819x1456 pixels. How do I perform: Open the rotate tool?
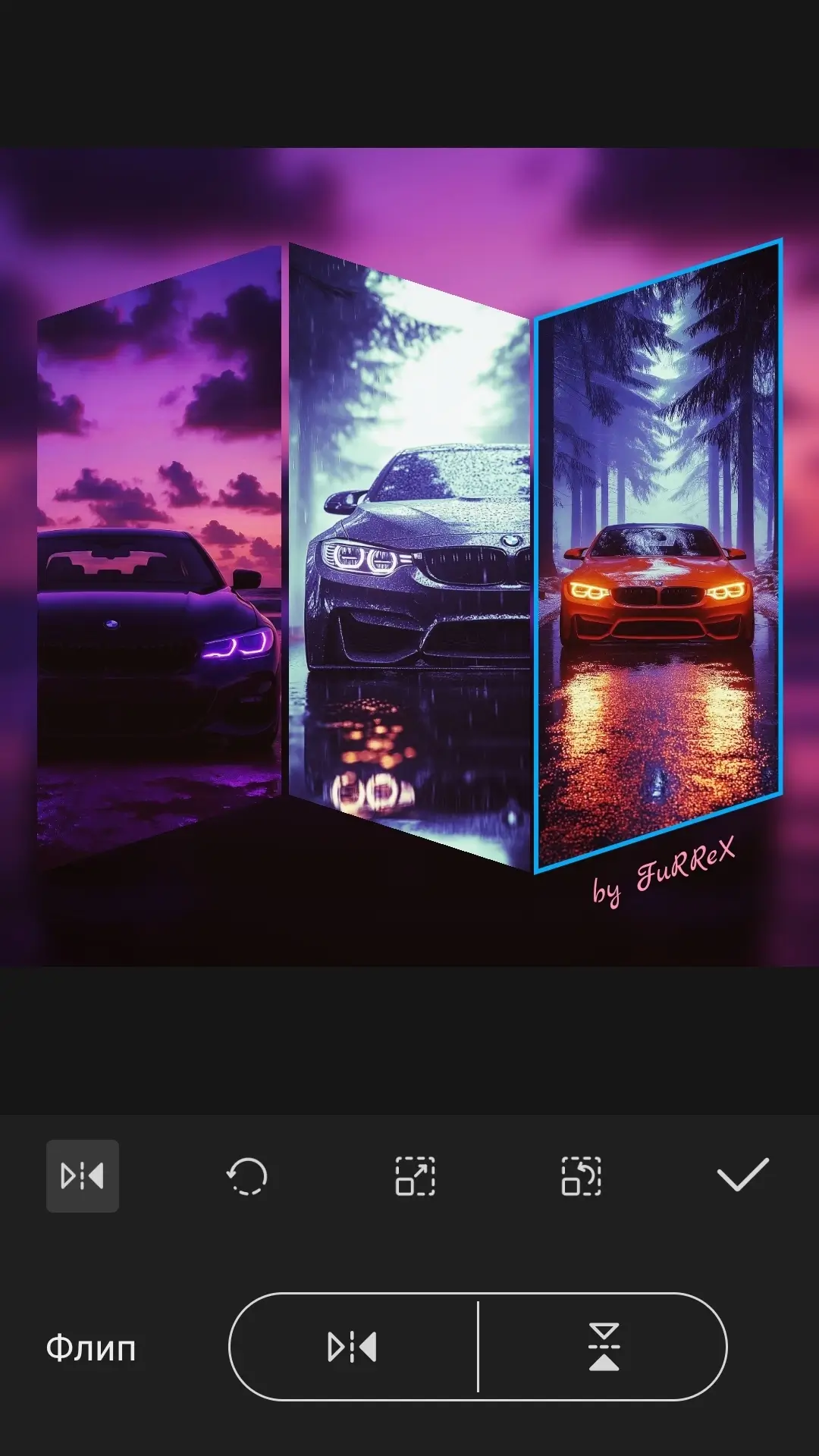point(247,1176)
